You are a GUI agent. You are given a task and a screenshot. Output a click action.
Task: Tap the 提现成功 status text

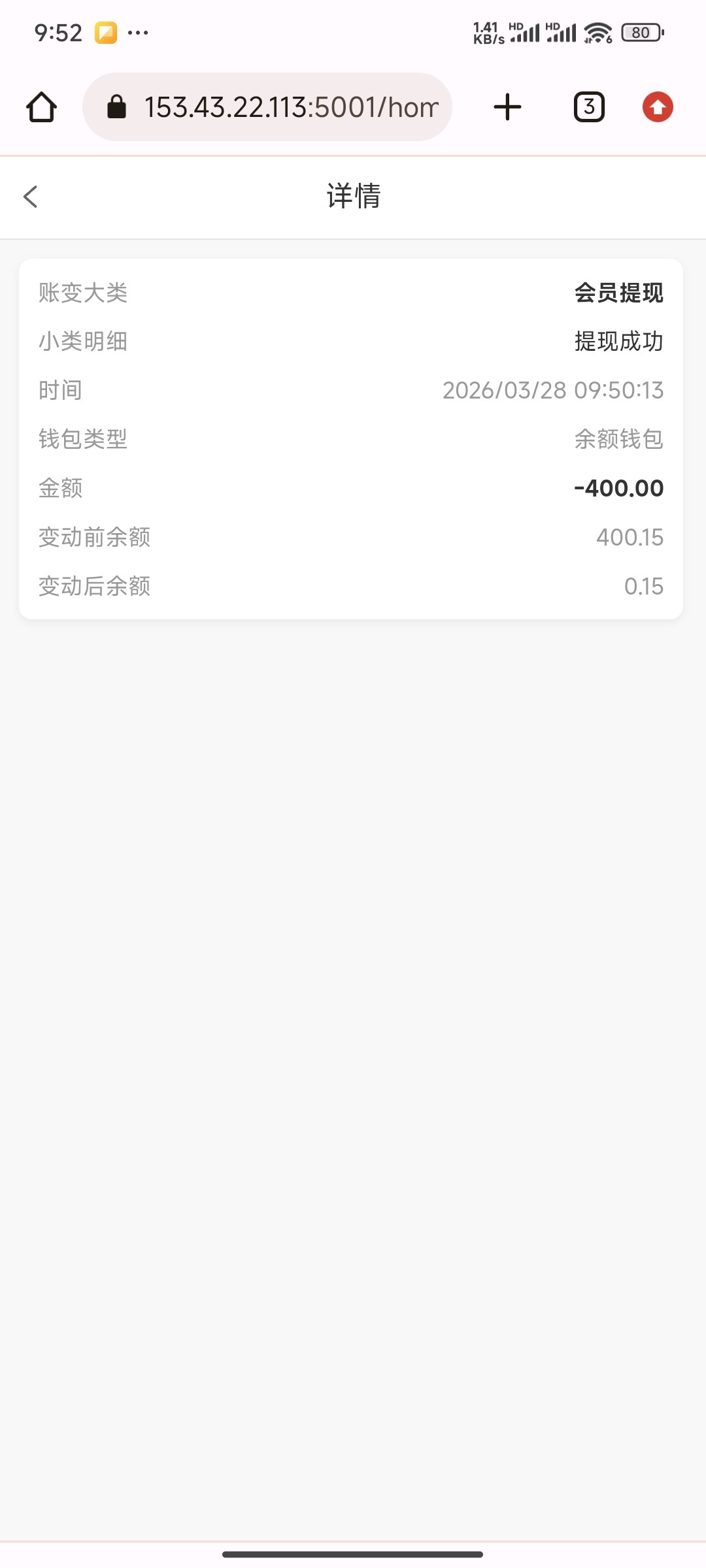coord(618,342)
